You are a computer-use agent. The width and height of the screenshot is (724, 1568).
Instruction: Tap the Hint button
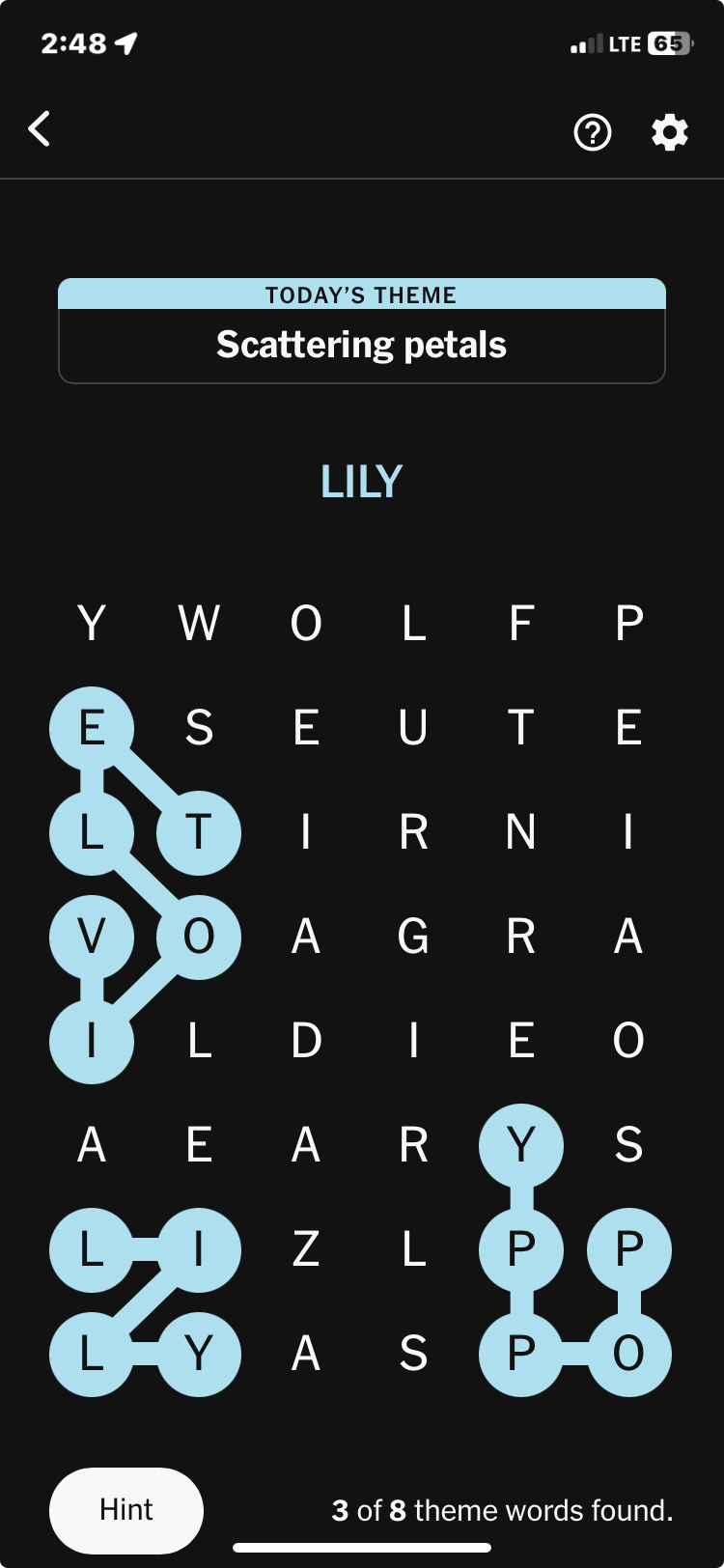126,1510
